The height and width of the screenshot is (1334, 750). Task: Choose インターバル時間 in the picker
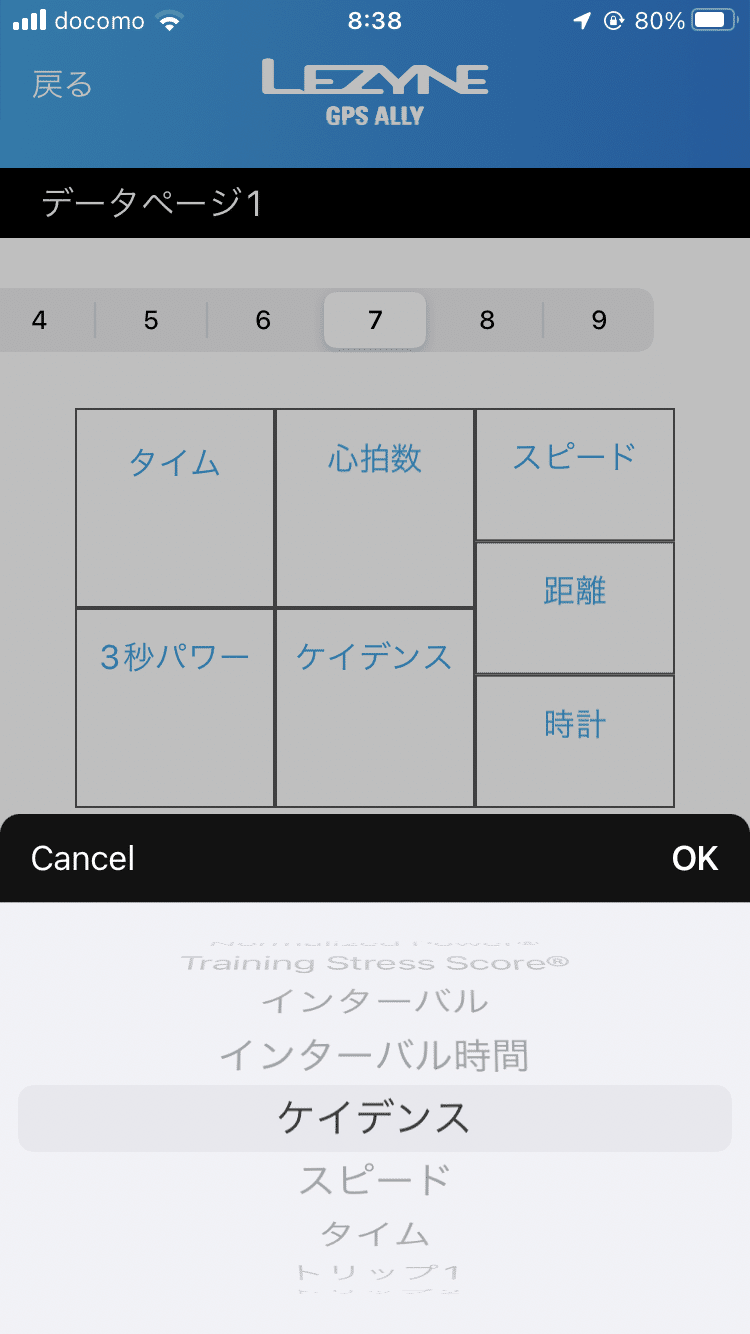pyautogui.click(x=374, y=1055)
